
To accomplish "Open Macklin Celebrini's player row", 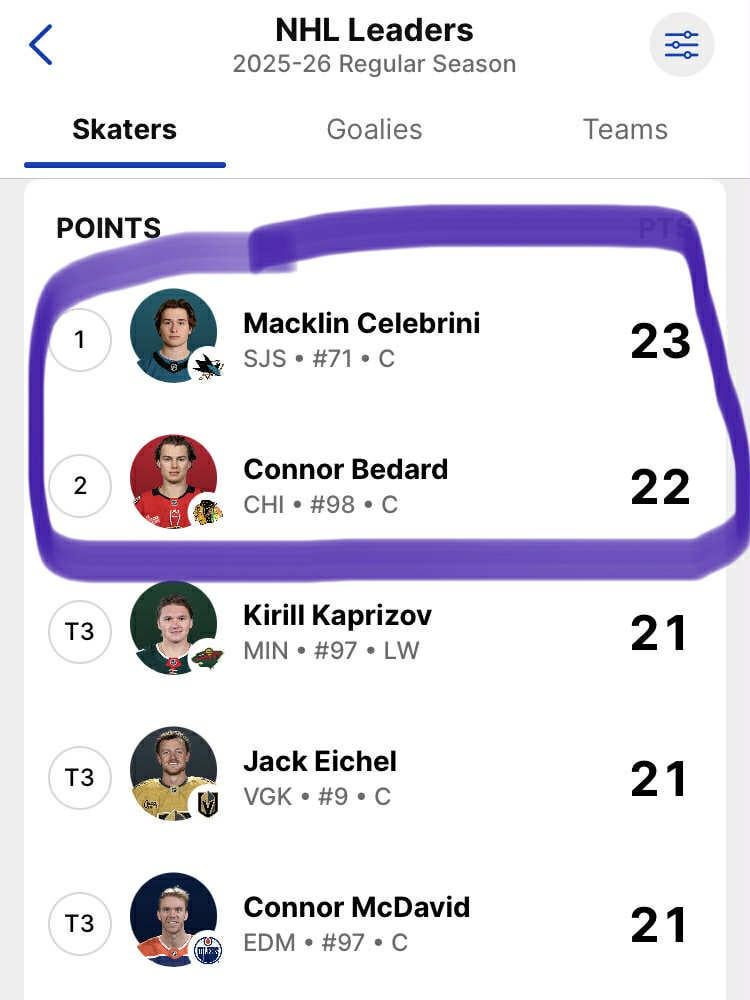I will click(361, 338).
